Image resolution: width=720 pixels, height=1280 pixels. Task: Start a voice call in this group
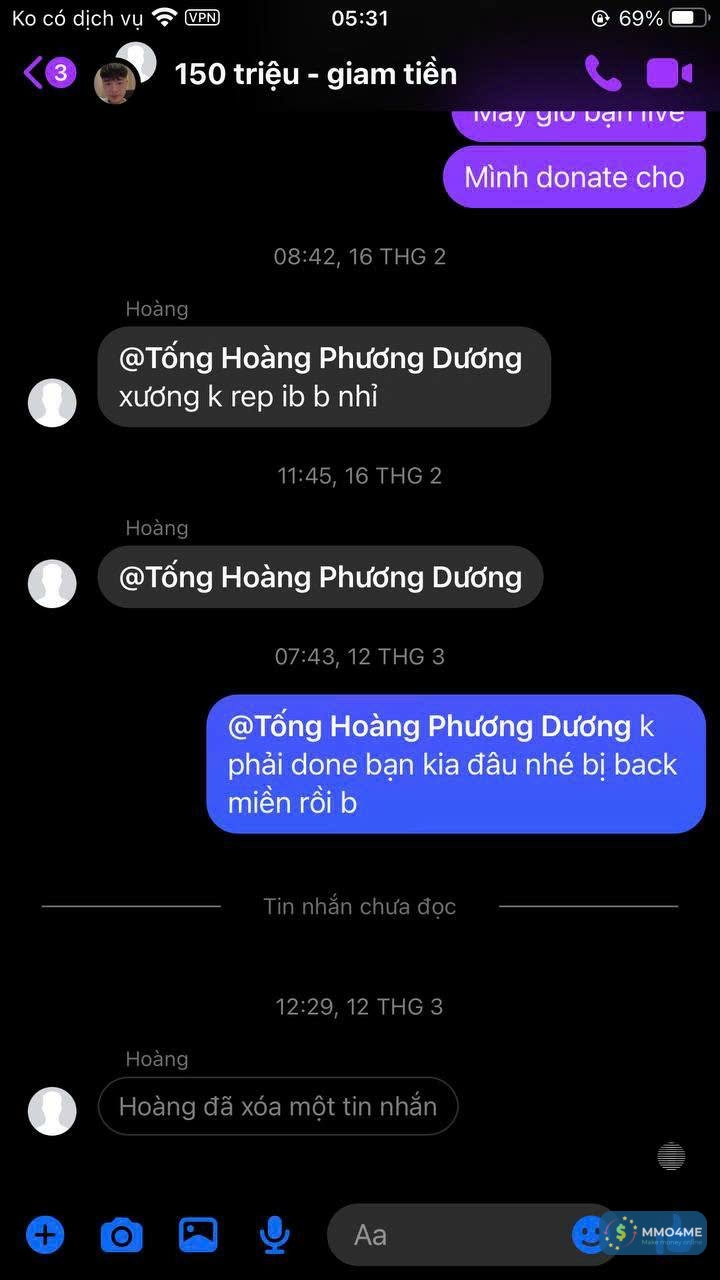(x=603, y=73)
